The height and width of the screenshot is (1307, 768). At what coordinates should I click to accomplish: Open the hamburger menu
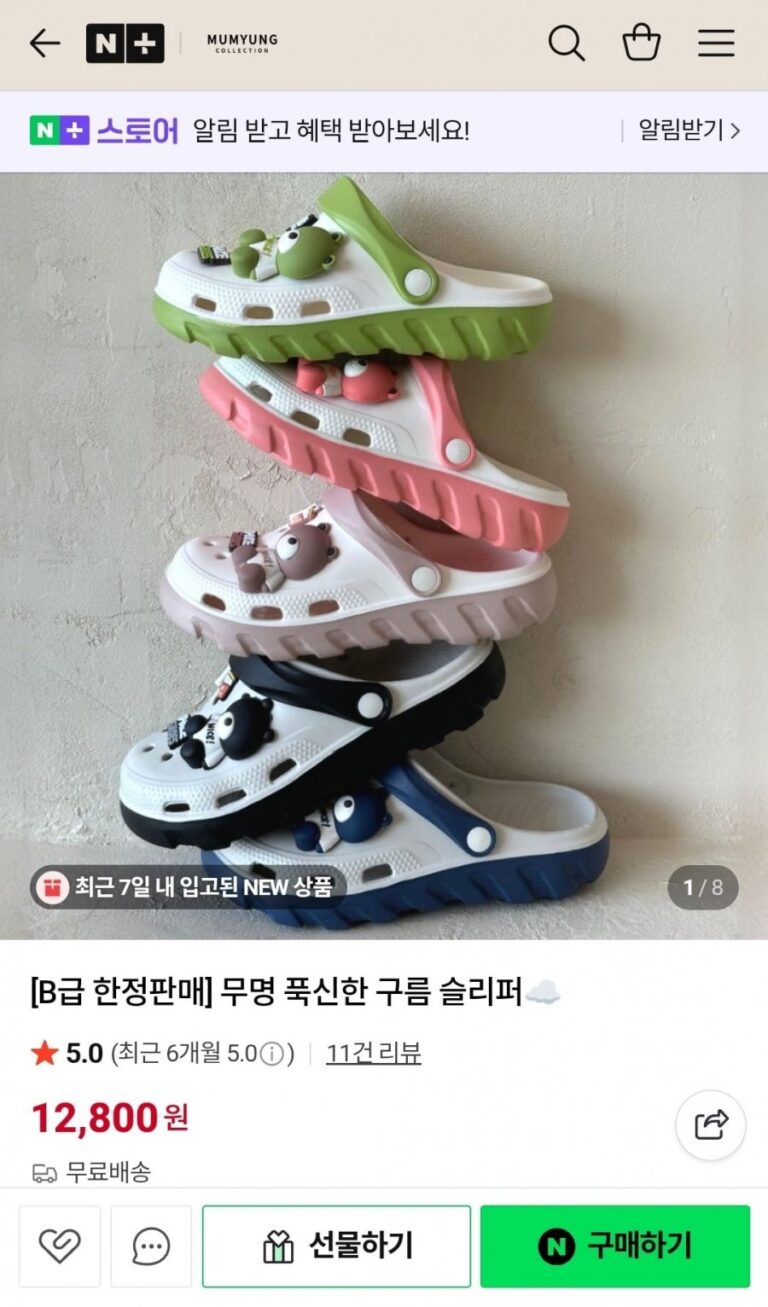716,43
